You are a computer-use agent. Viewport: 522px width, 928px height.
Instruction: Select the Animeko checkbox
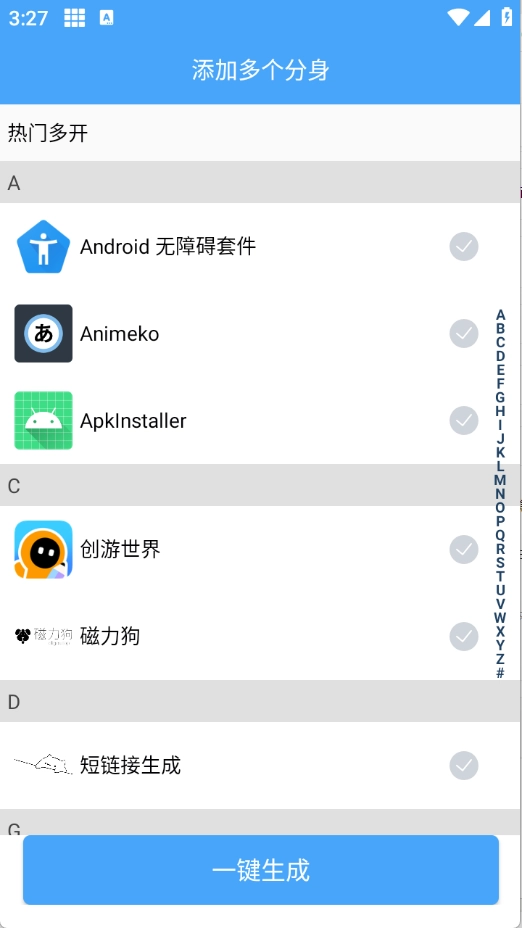[464, 334]
